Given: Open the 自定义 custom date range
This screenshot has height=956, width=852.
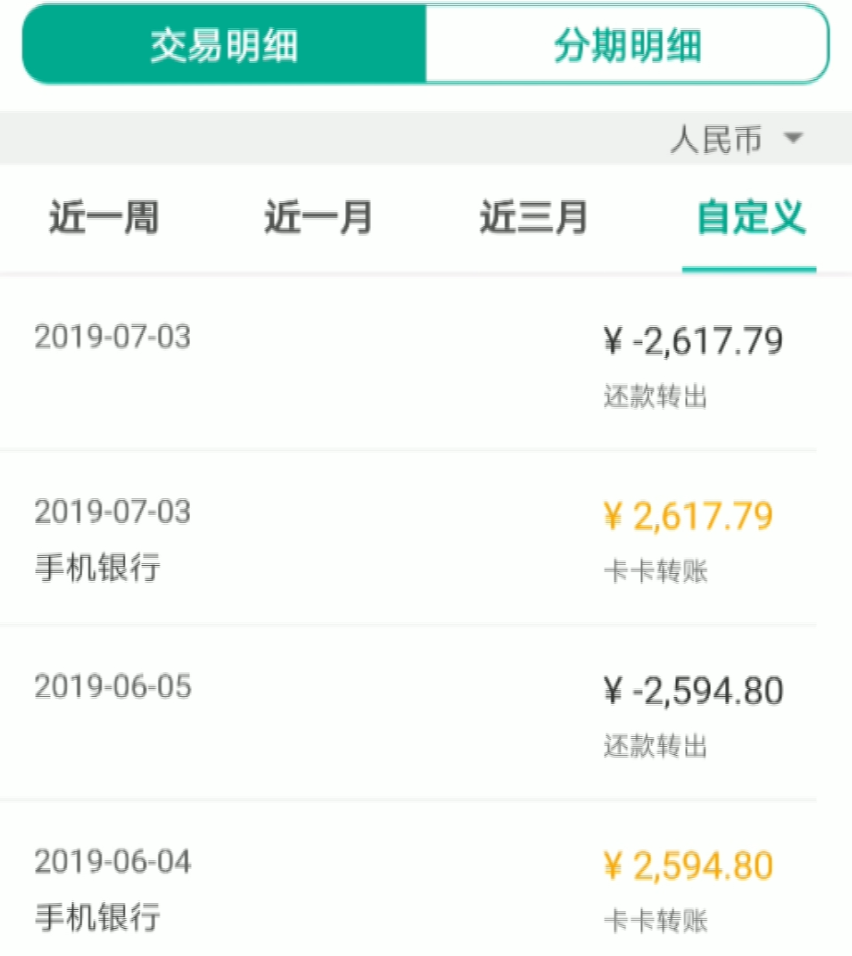Looking at the screenshot, I should 749,218.
